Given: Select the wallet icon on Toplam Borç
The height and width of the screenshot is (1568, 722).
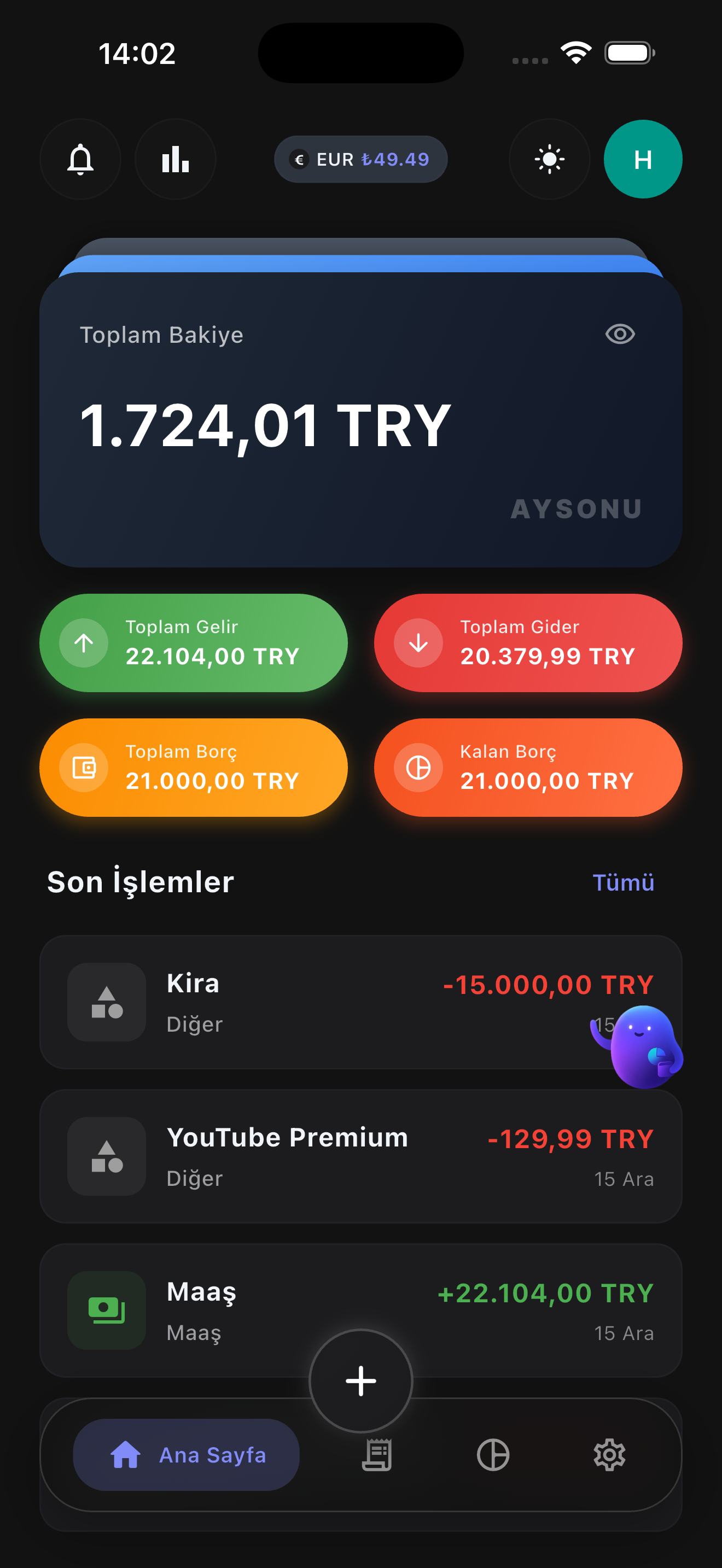Looking at the screenshot, I should 84,767.
